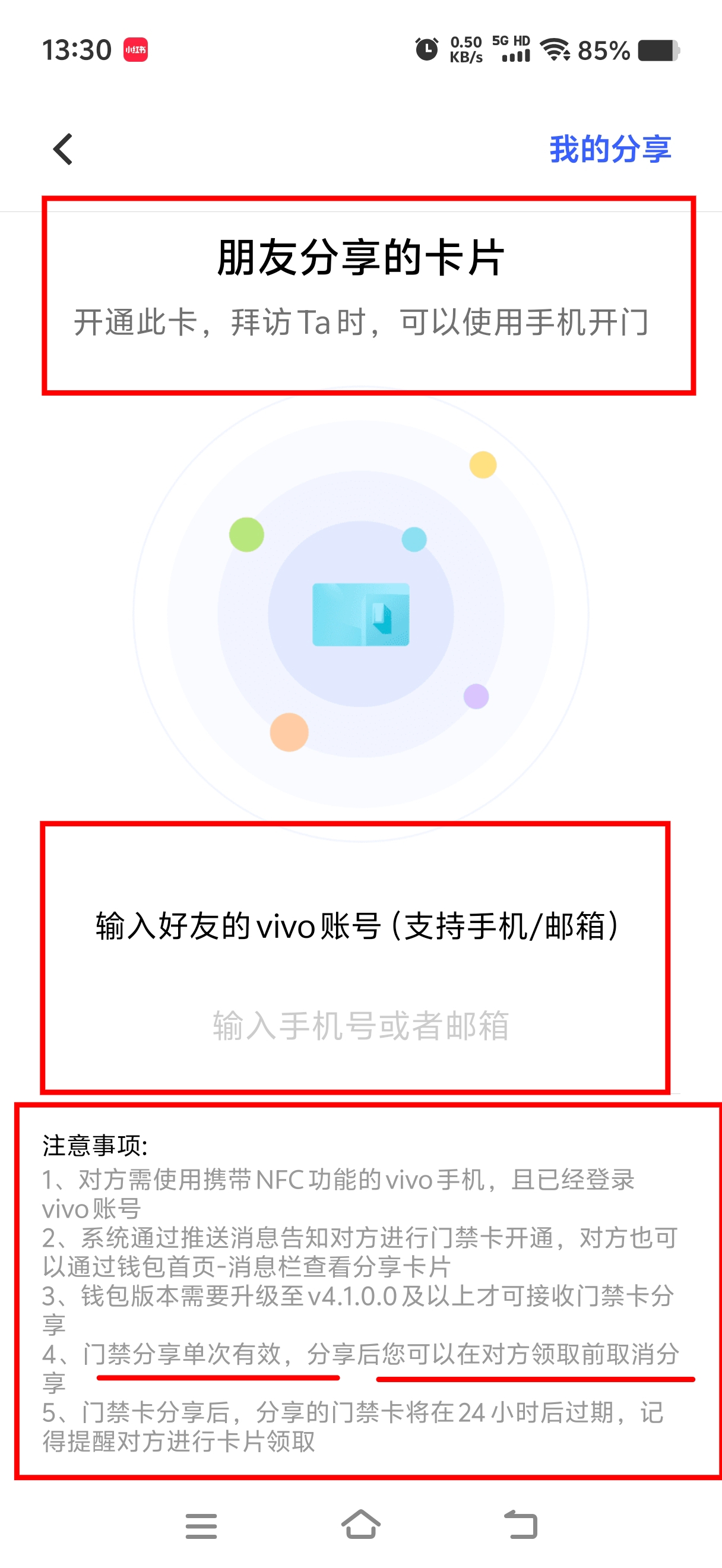
Task: Tap the system home button
Action: [x=360, y=1525]
